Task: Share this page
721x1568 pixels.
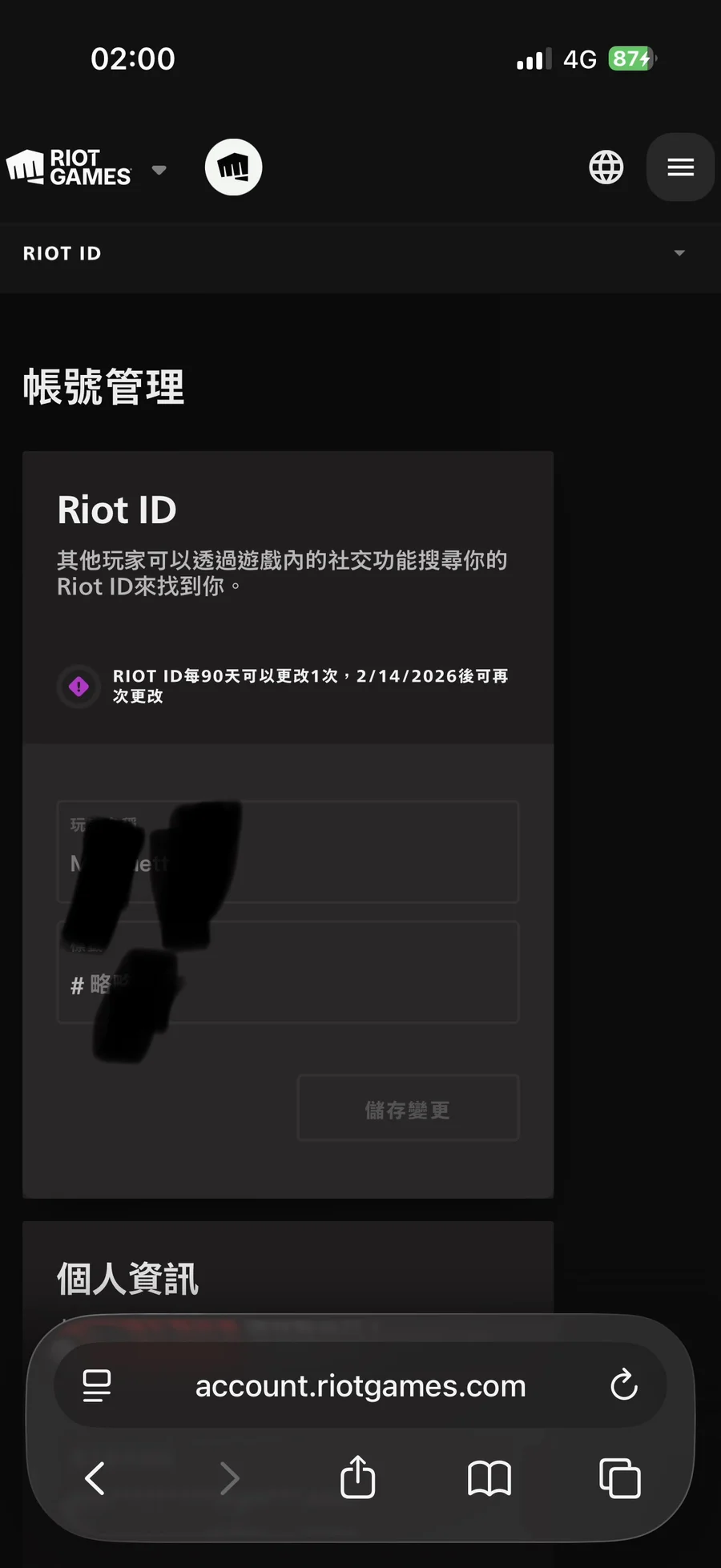Action: [x=357, y=1477]
